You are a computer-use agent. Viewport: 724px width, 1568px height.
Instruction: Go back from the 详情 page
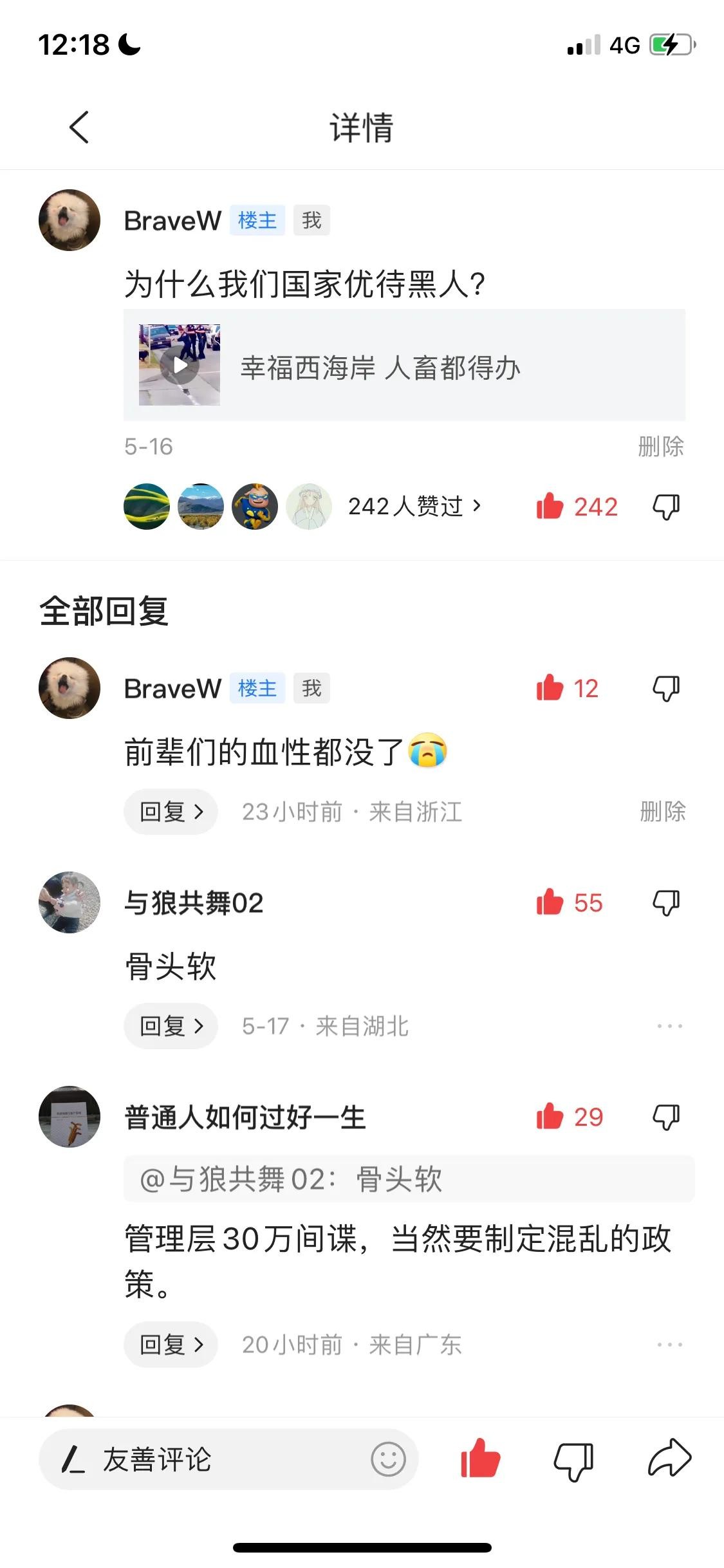79,127
